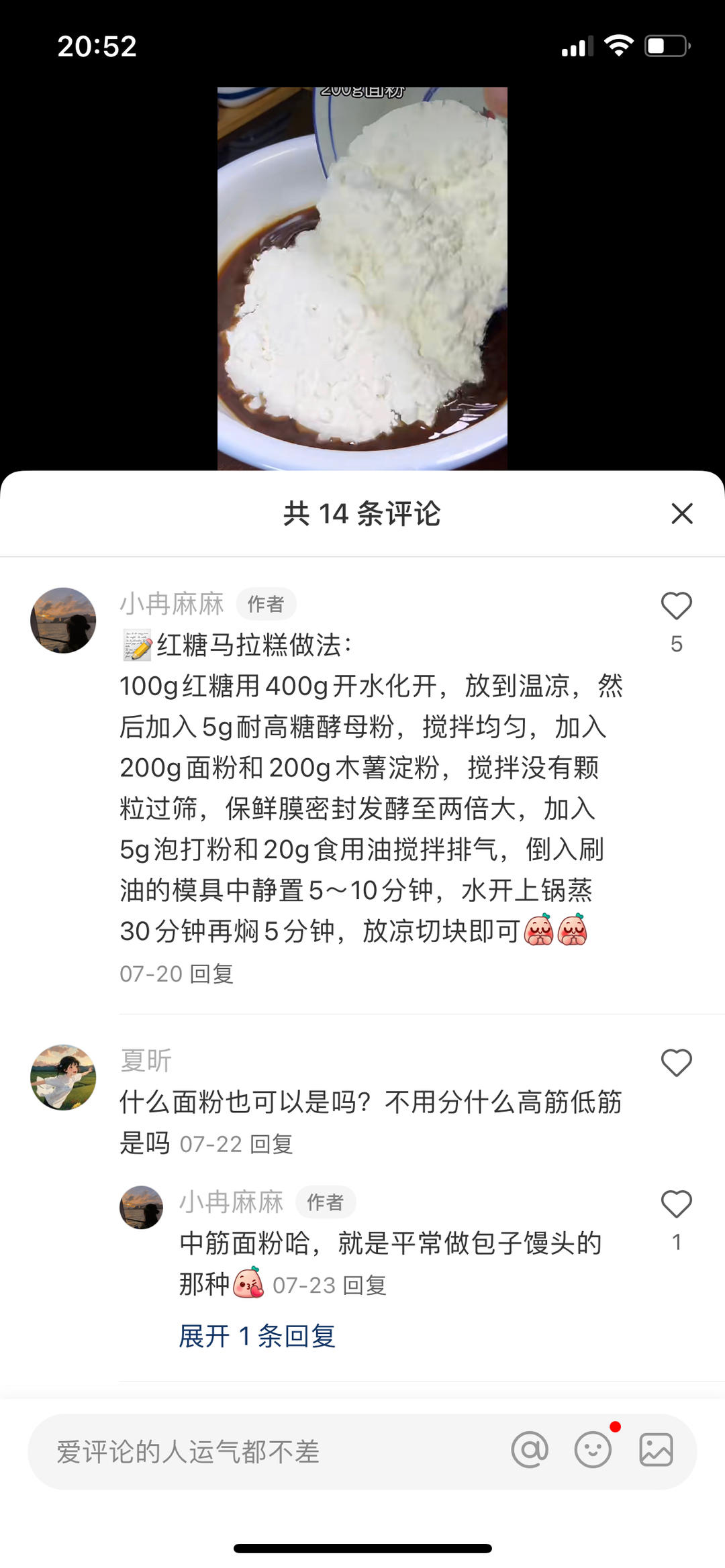Reply to the 07-20 recipe comment
725x1568 pixels.
(212, 974)
